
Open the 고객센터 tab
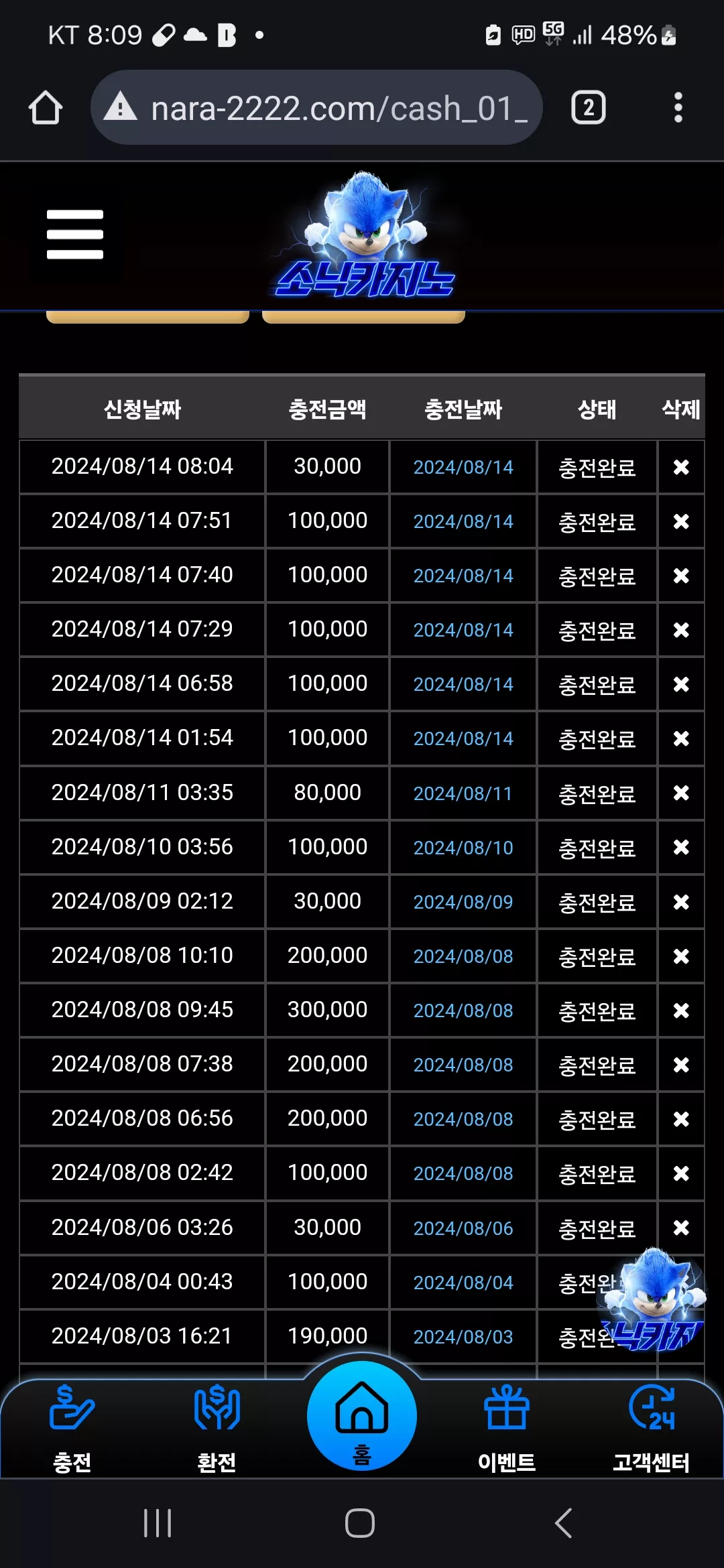point(652,1429)
